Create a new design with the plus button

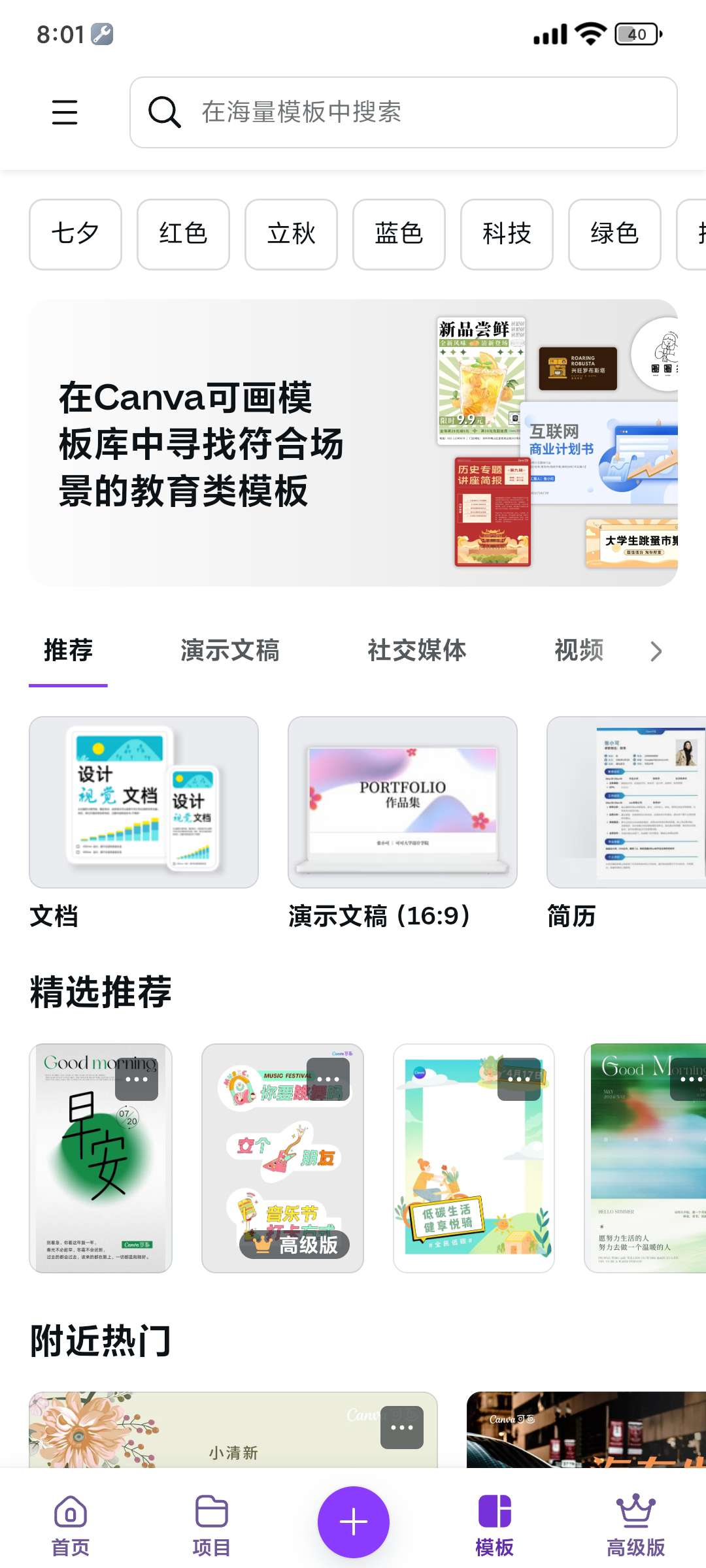[353, 1522]
